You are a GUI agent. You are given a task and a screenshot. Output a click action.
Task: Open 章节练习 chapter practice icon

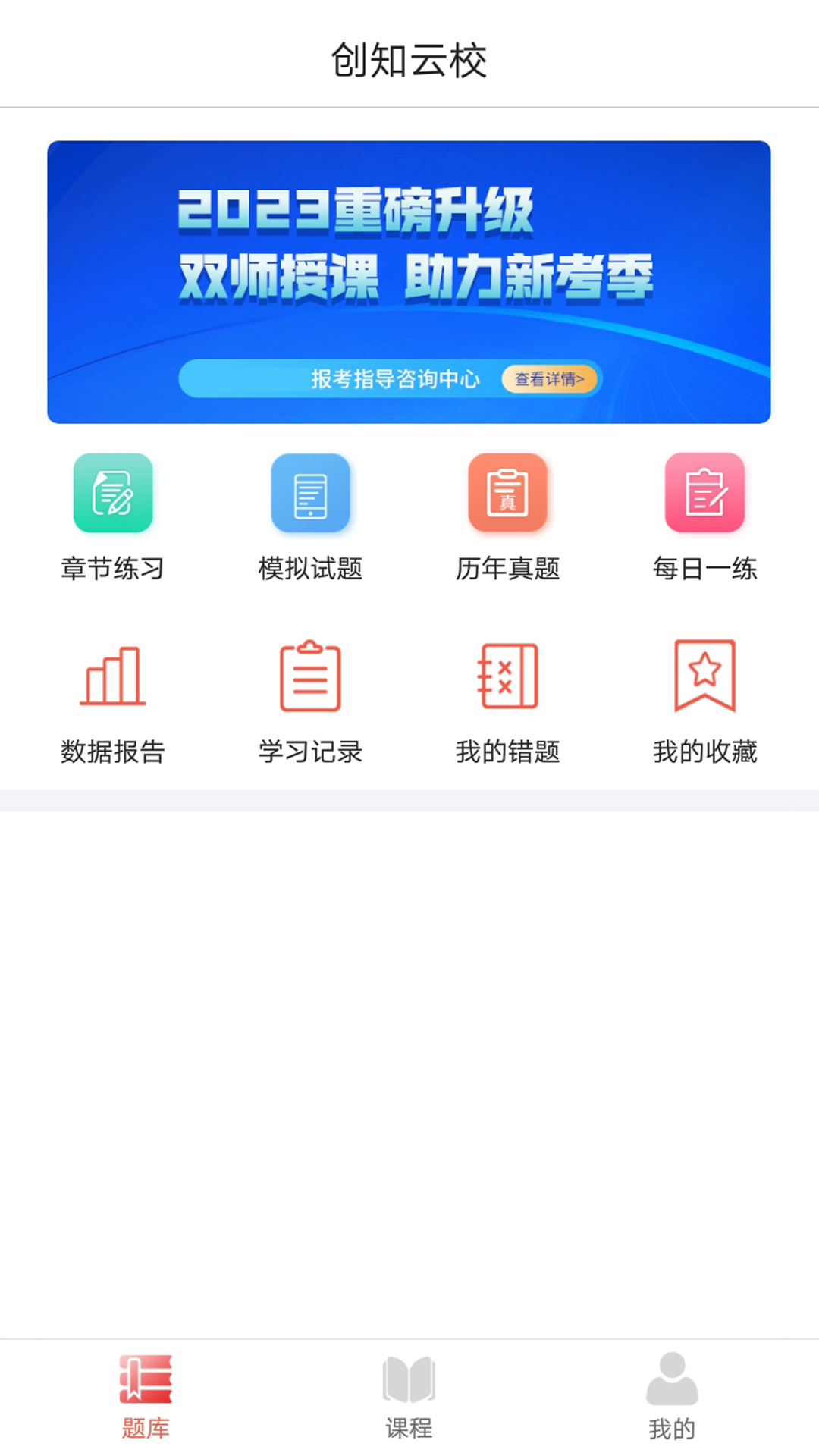(112, 493)
